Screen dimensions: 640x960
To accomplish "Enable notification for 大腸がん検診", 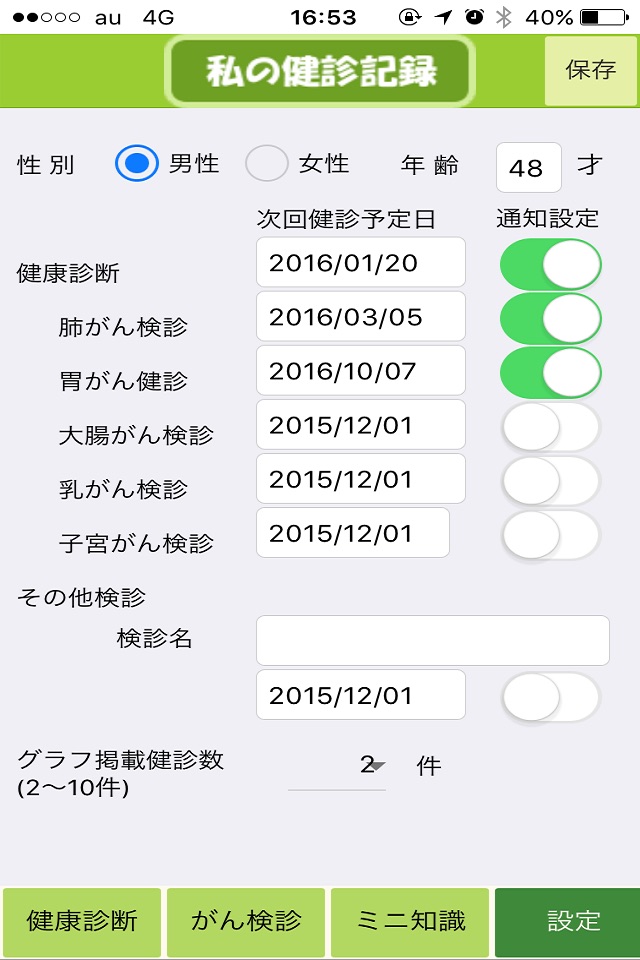I will click(551, 427).
